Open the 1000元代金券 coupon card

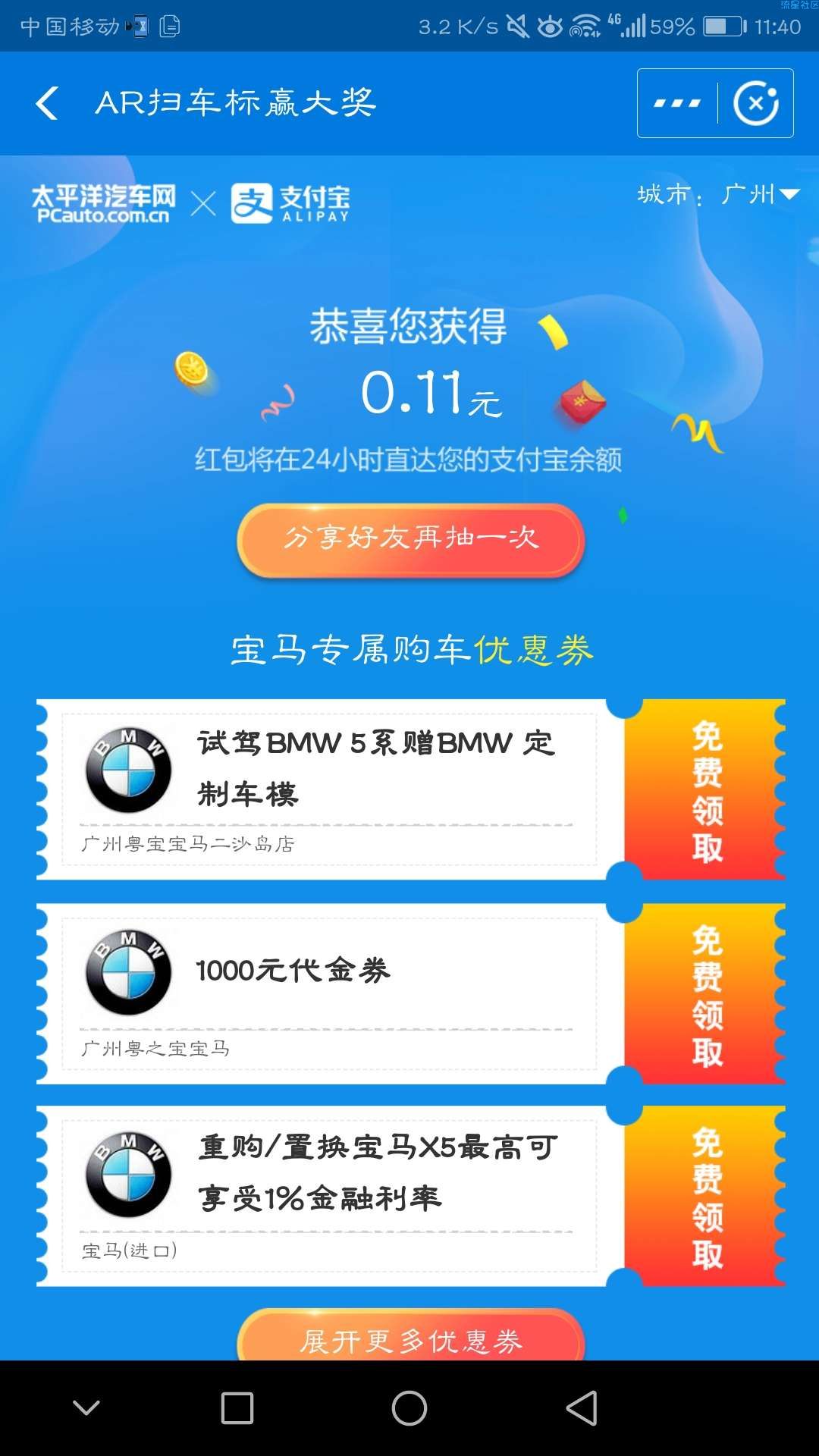(x=330, y=993)
